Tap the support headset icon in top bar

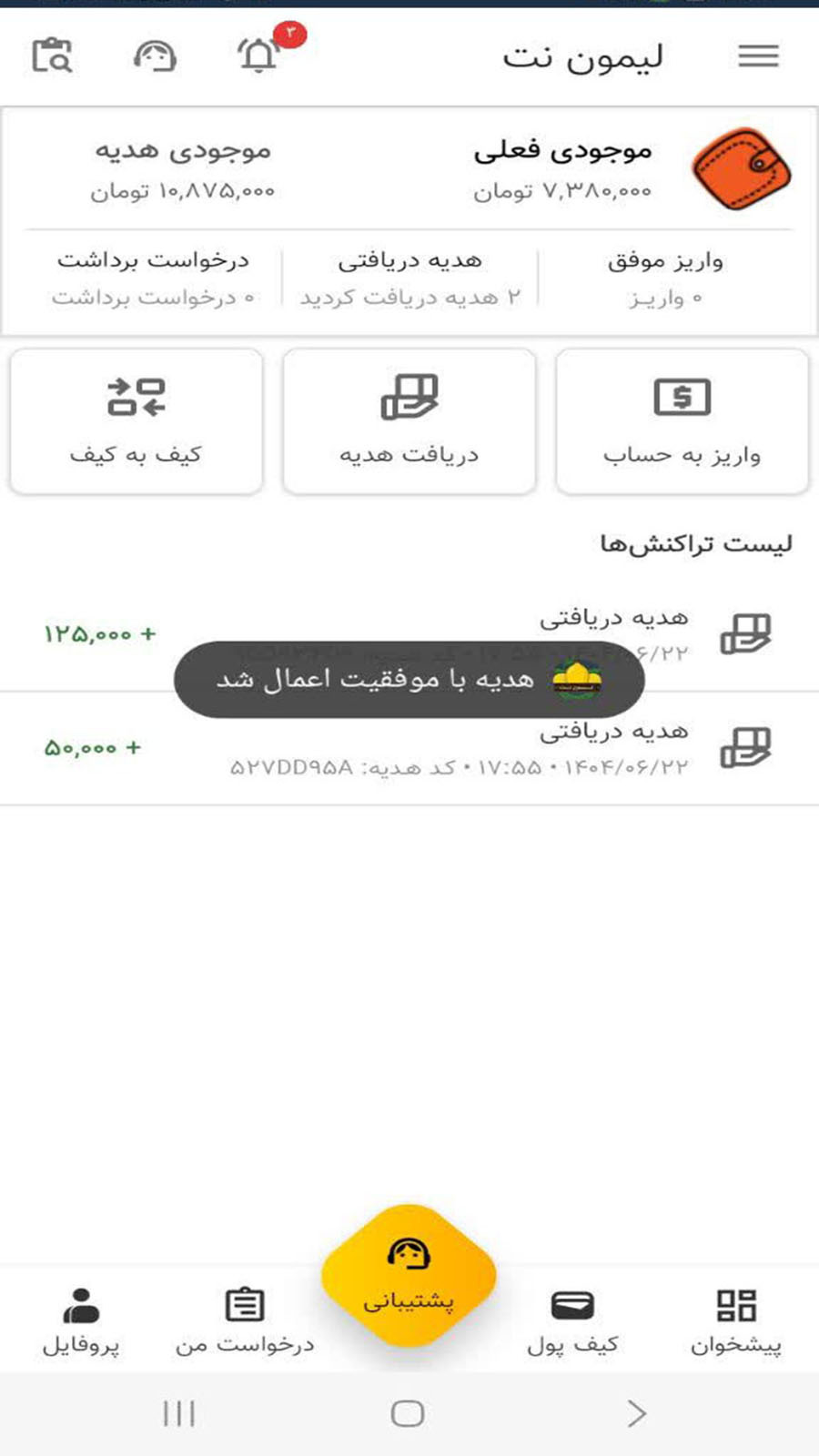pyautogui.click(x=155, y=56)
